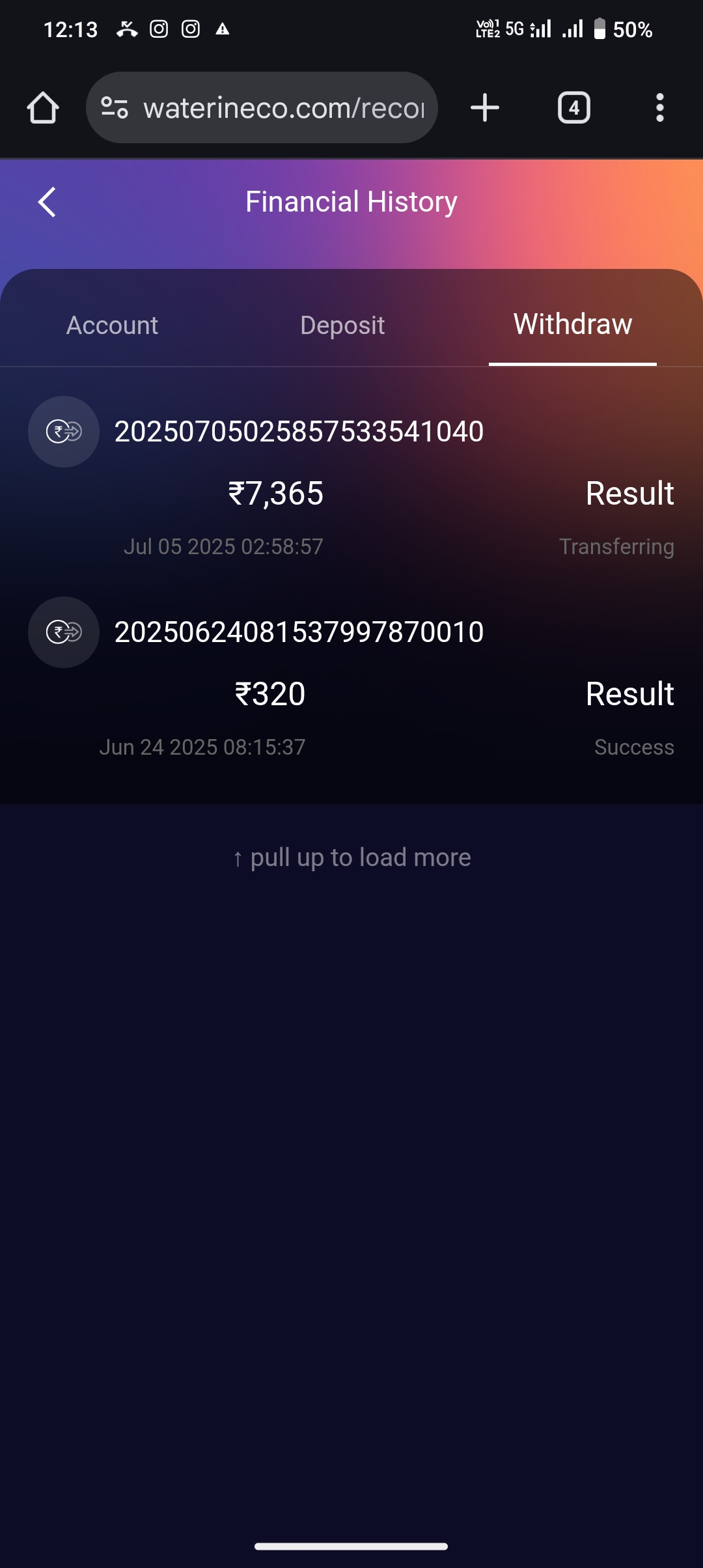This screenshot has height=1568, width=703.
Task: Switch to the Deposit tab
Action: [342, 325]
